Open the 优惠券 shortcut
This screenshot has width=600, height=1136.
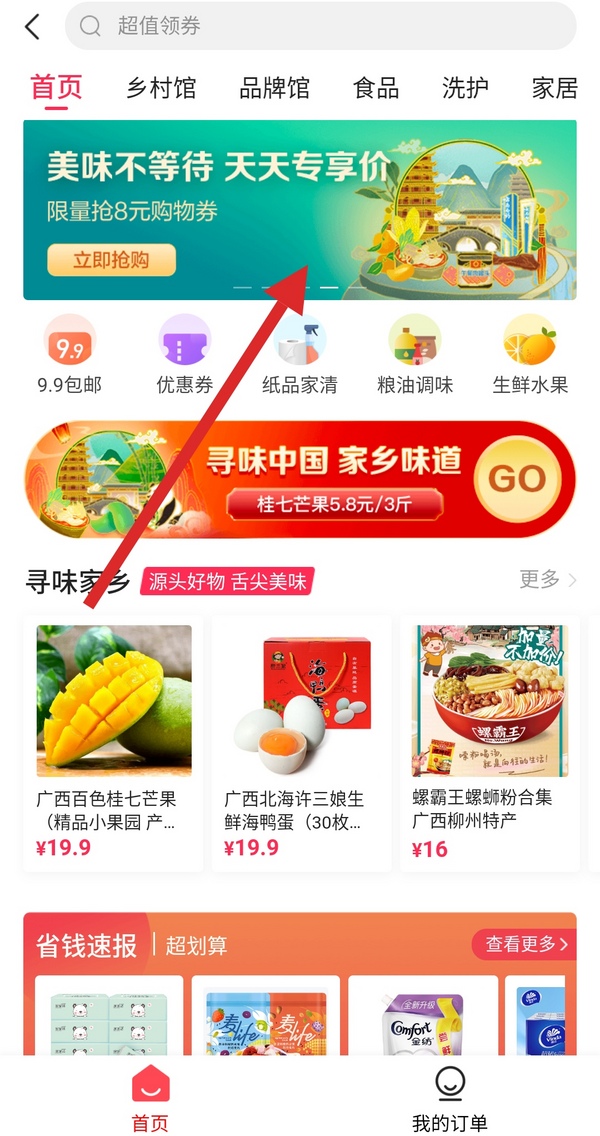point(185,354)
